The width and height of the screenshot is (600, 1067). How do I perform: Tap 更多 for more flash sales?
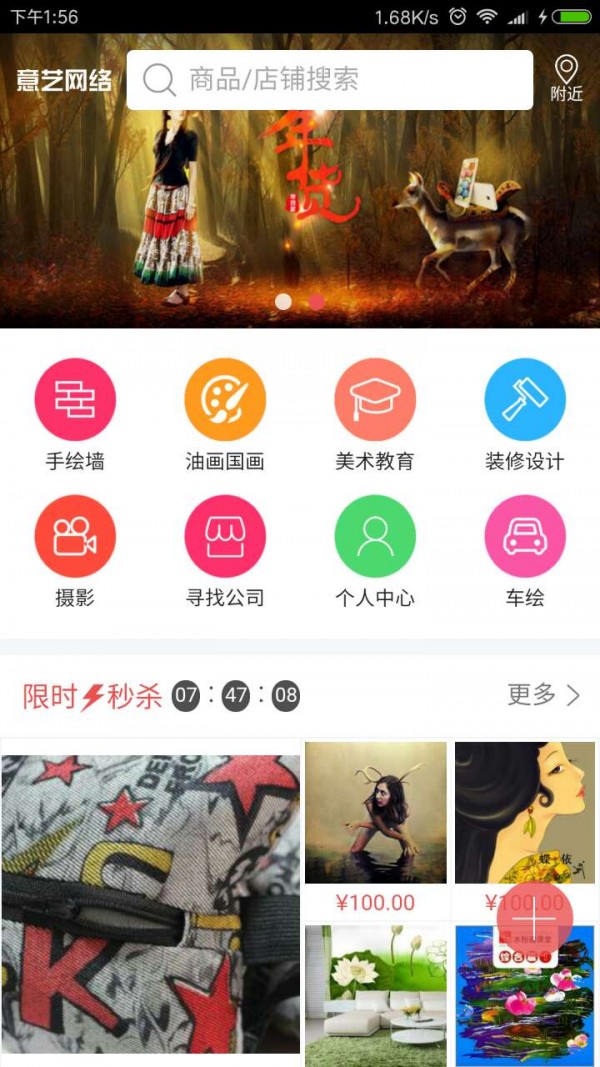(x=543, y=695)
